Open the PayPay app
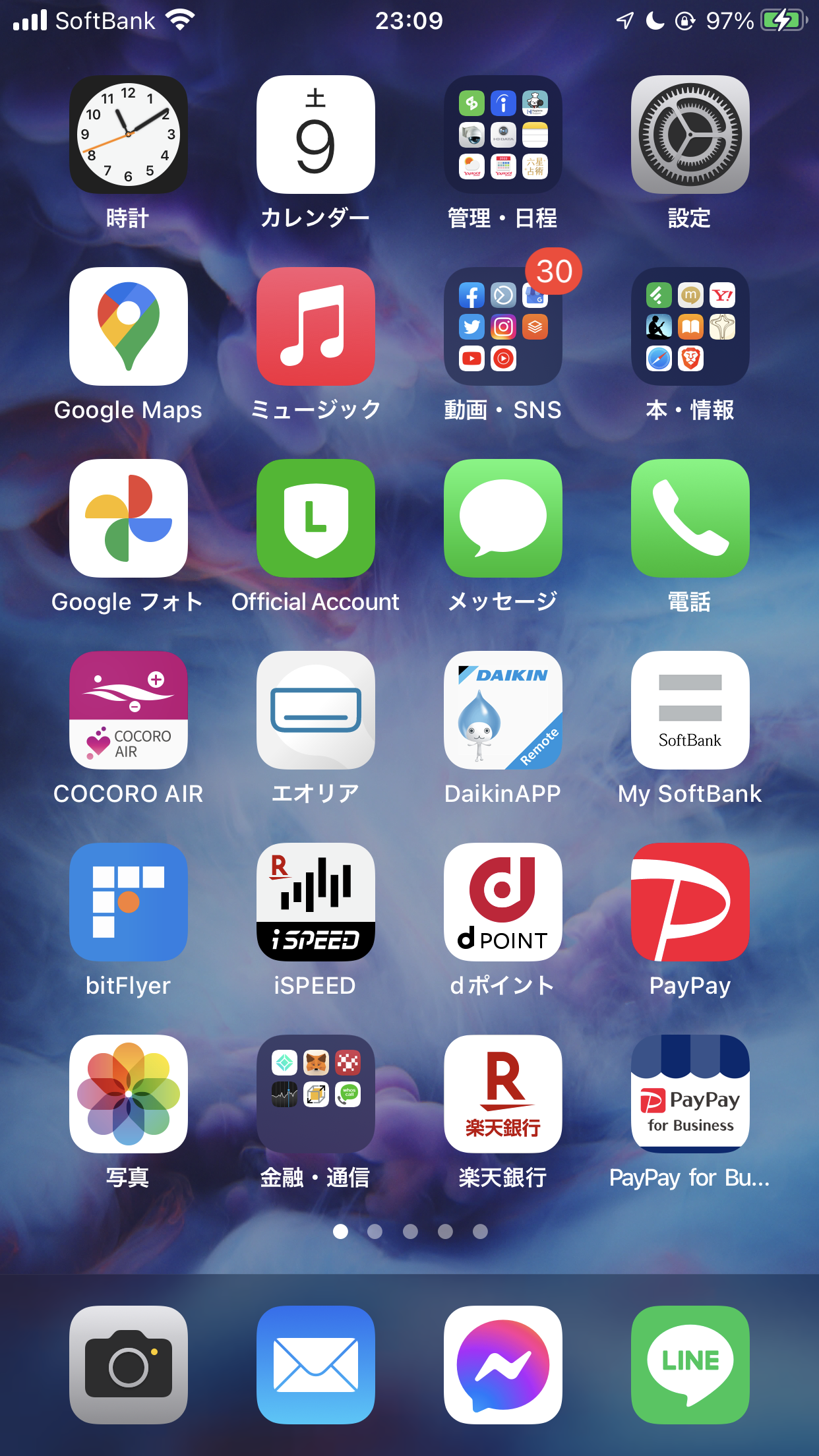 point(690,902)
